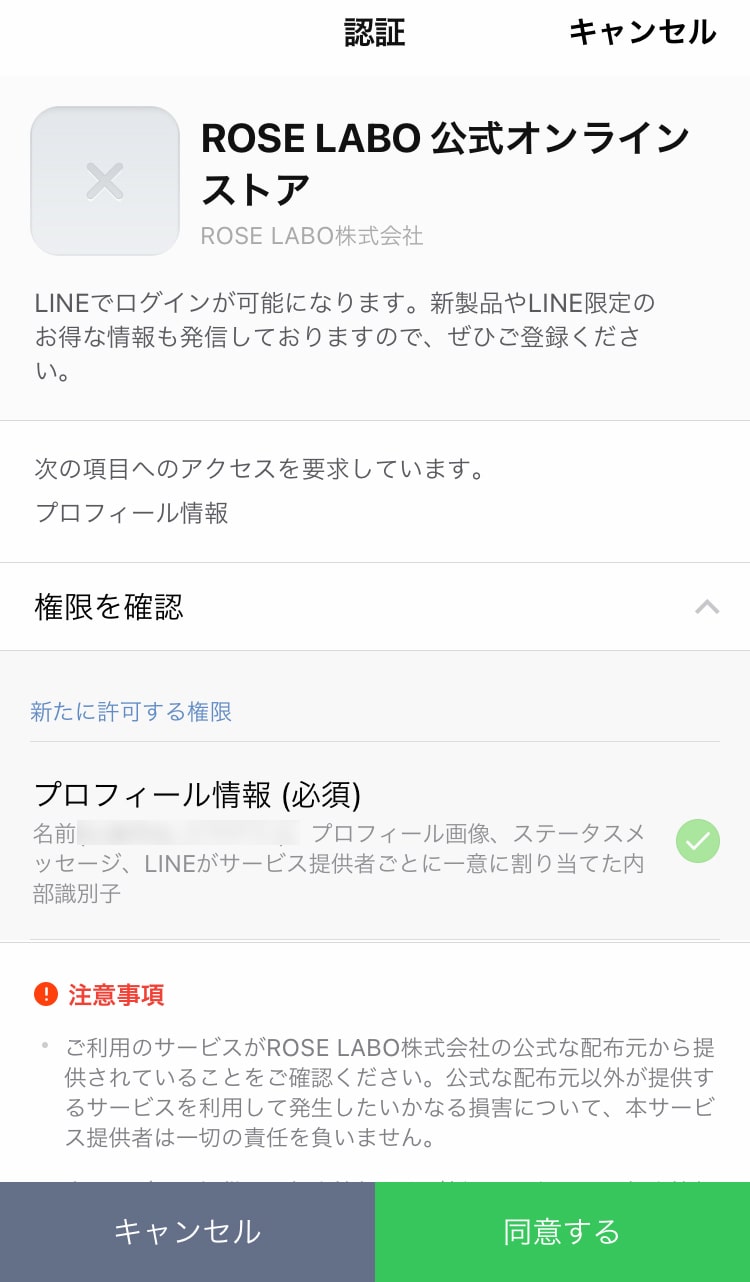Tap キャンセル in the top header
The height and width of the screenshot is (1282, 750).
click(642, 33)
